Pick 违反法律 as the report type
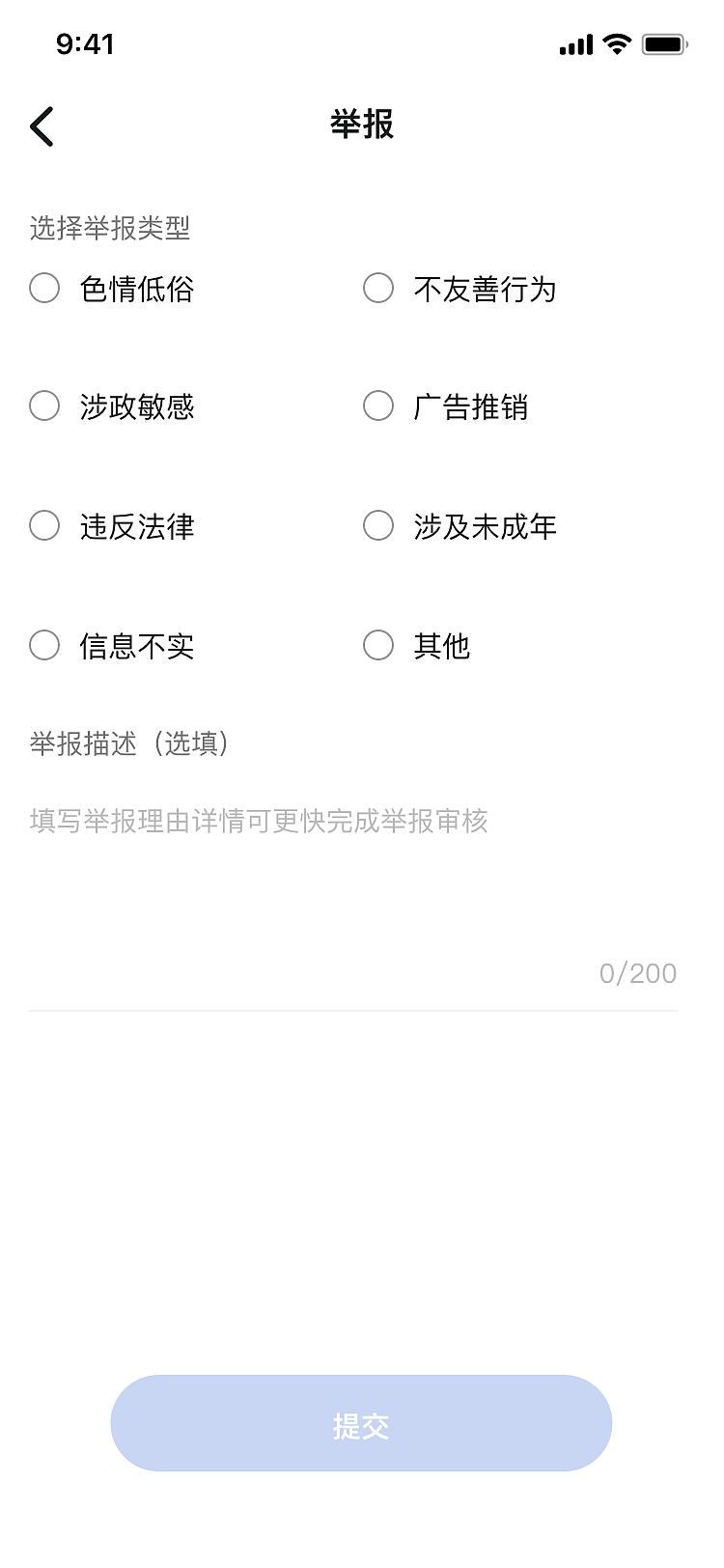 click(44, 525)
